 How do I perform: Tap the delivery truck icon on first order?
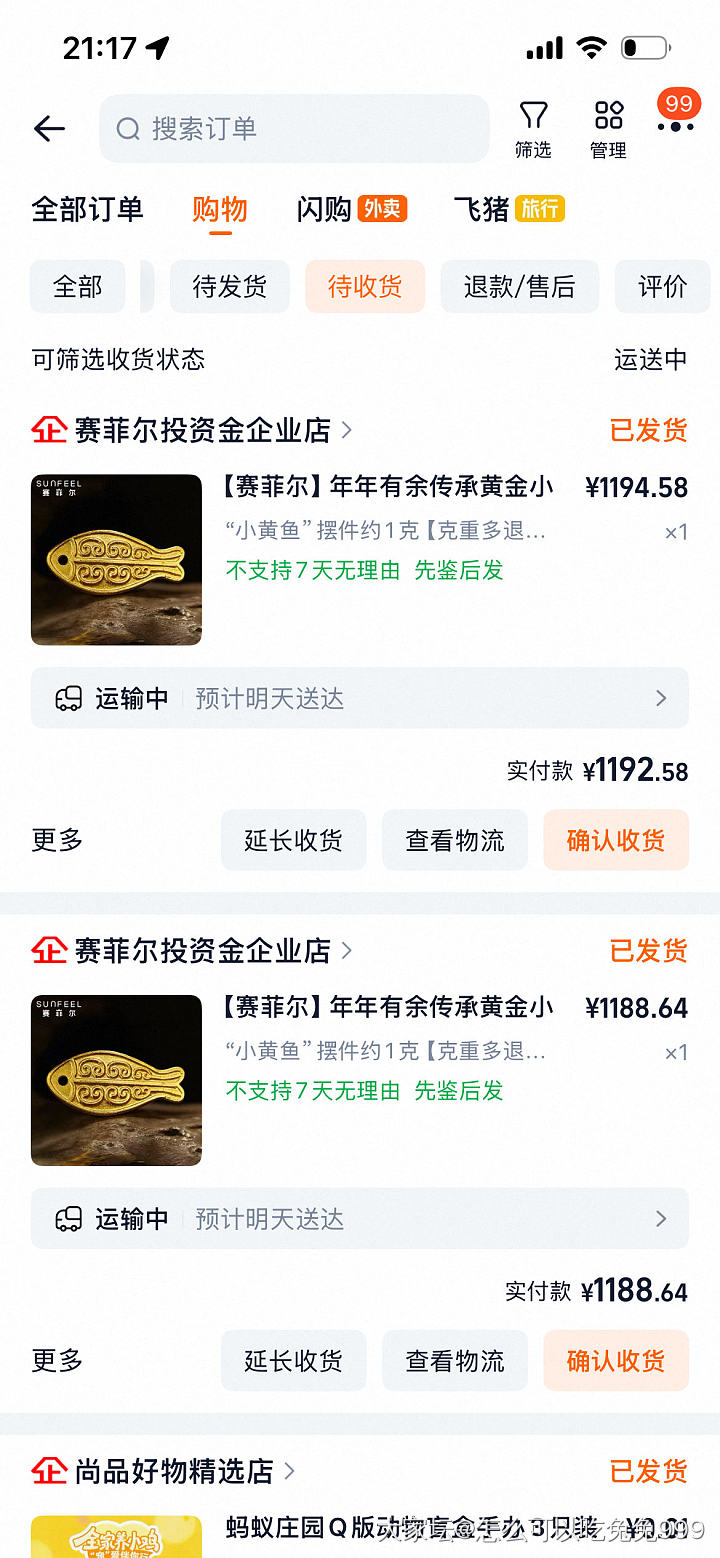69,697
